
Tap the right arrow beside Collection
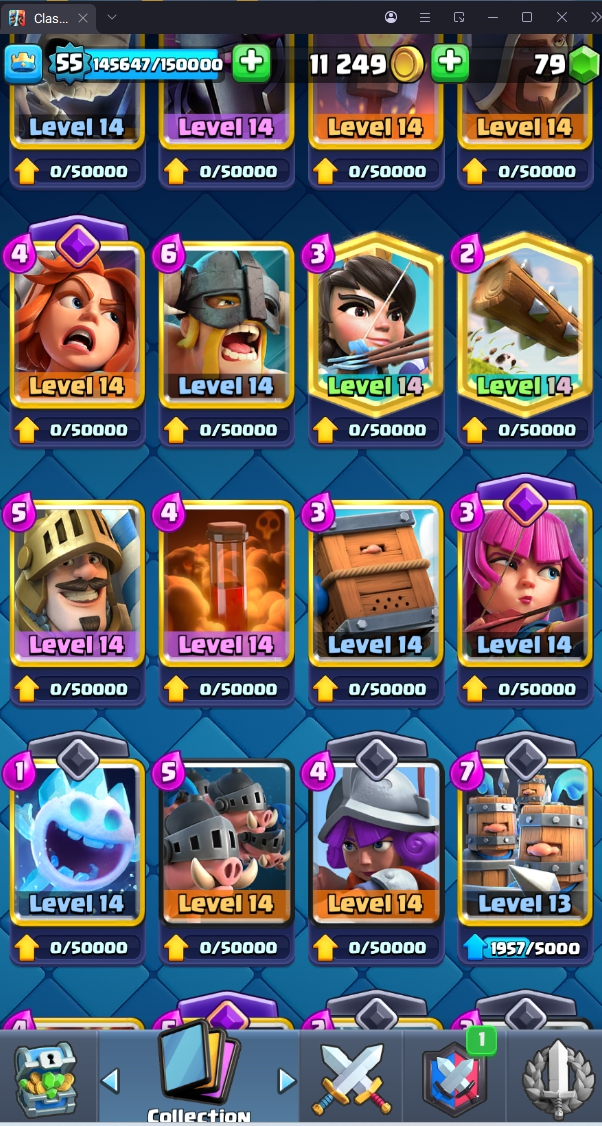(286, 1080)
